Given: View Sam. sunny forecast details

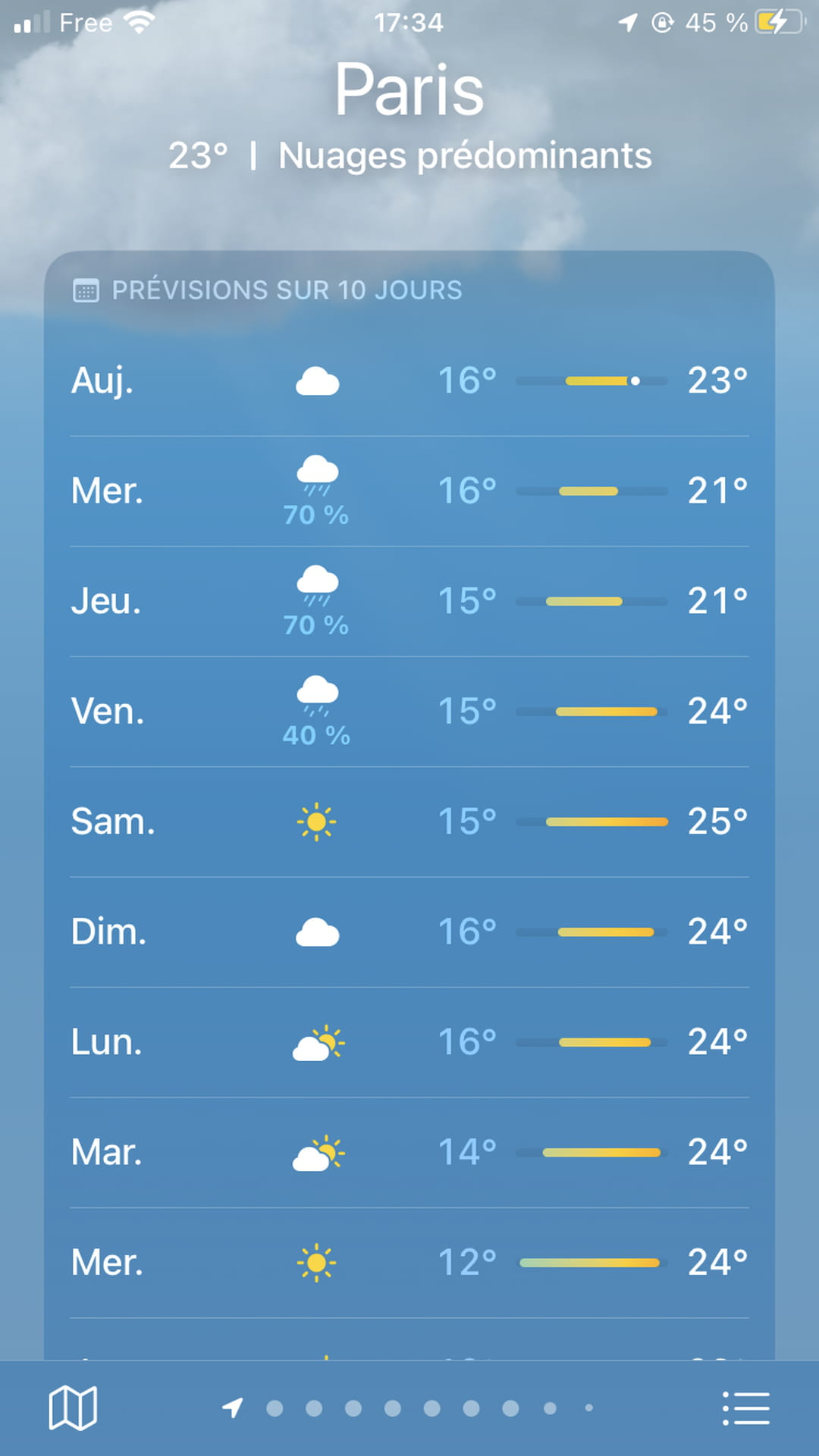Looking at the screenshot, I should click(x=409, y=822).
